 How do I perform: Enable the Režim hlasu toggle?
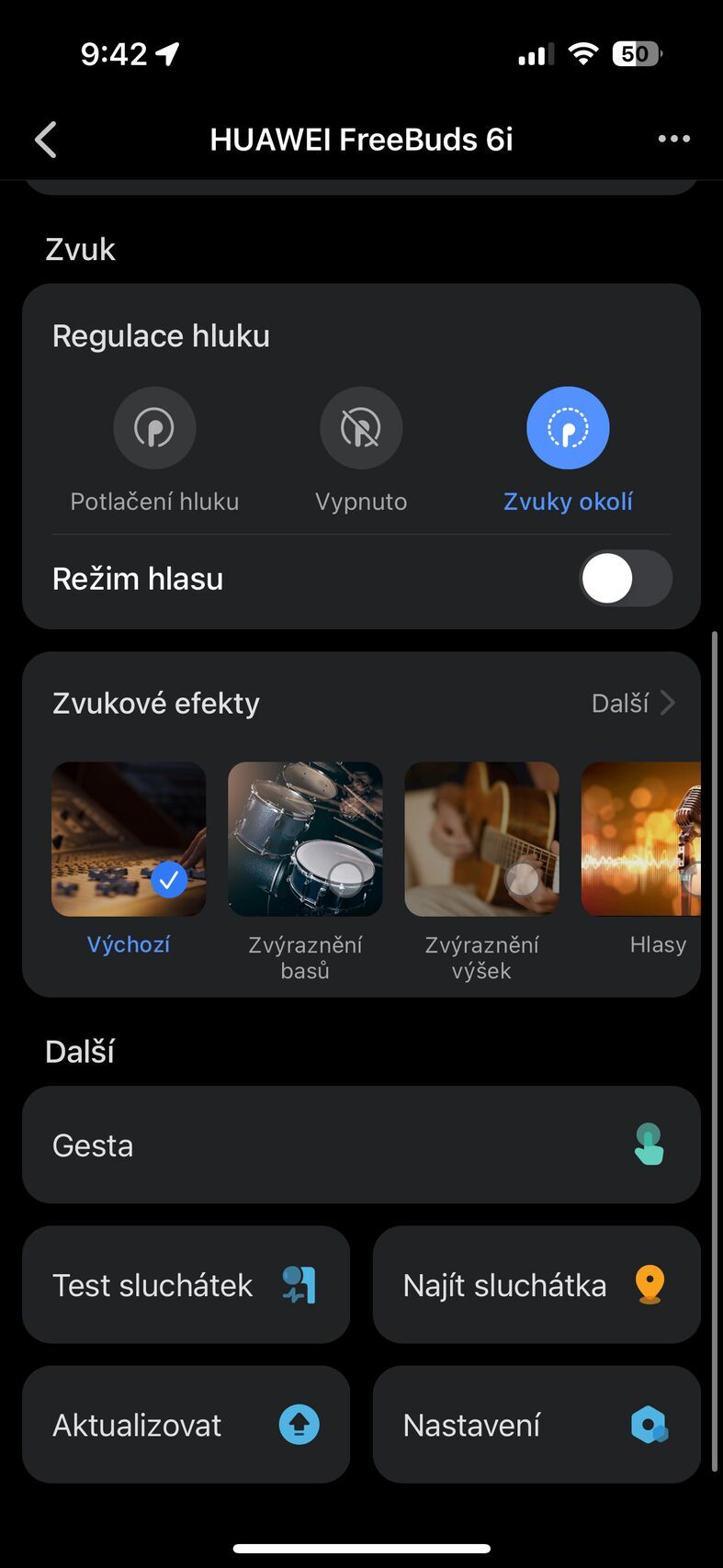pyautogui.click(x=625, y=578)
